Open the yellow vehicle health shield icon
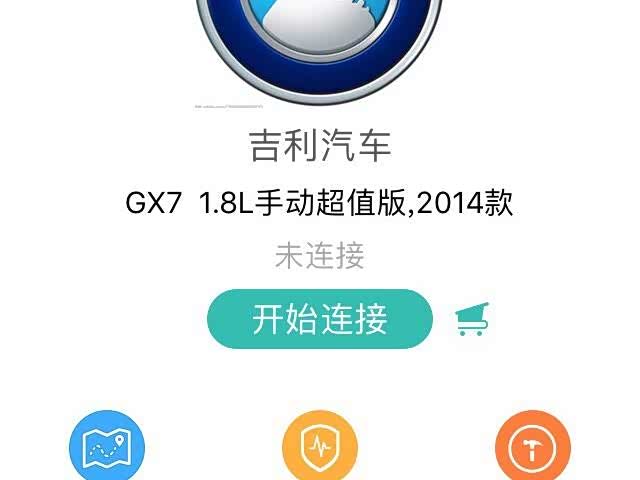 point(320,448)
